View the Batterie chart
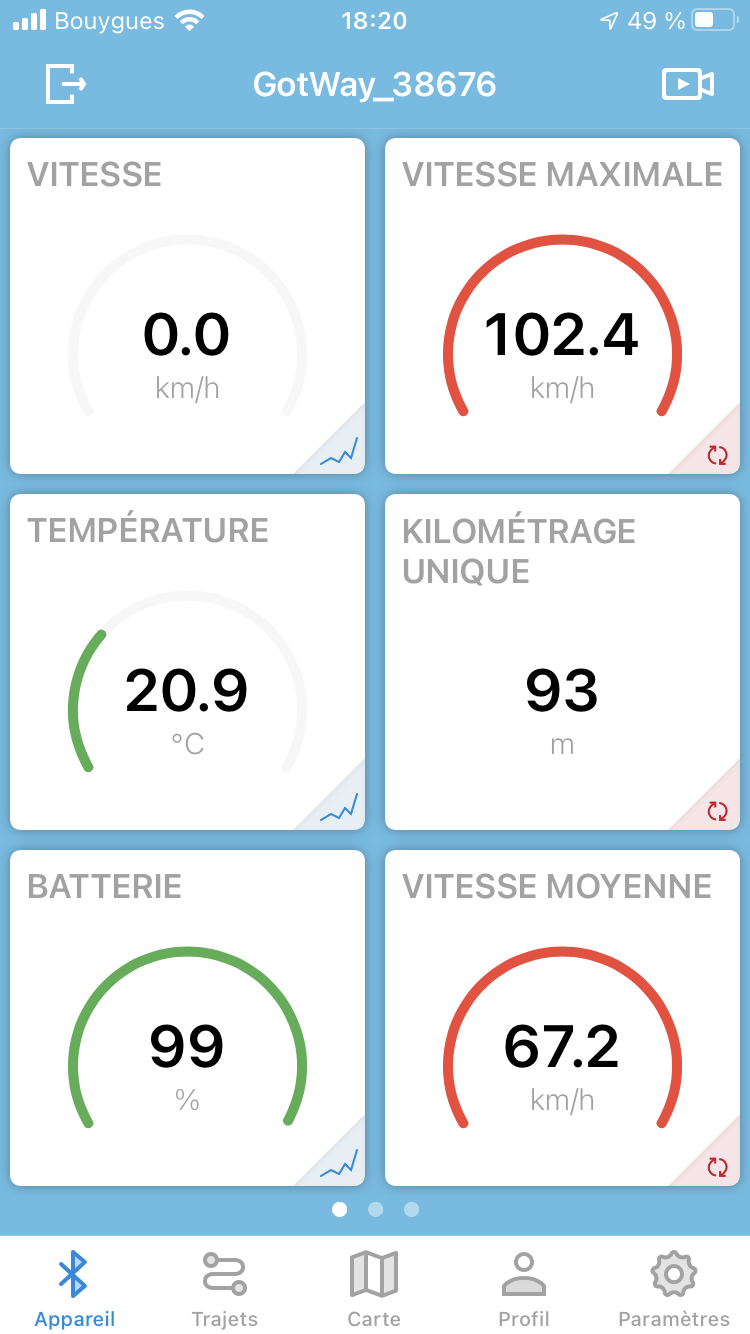The height and width of the screenshot is (1334, 750). tap(338, 1164)
